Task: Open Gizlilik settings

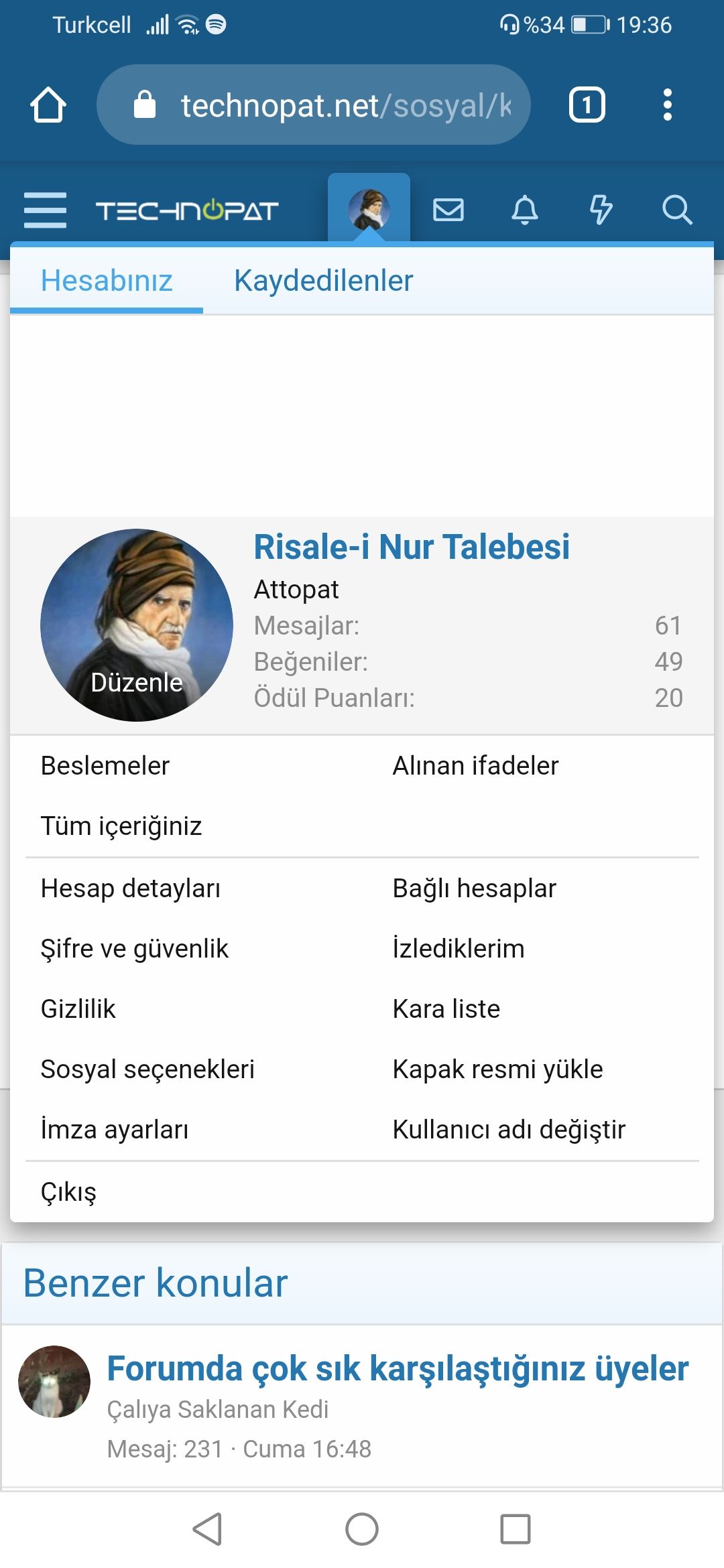Action: [x=78, y=1008]
